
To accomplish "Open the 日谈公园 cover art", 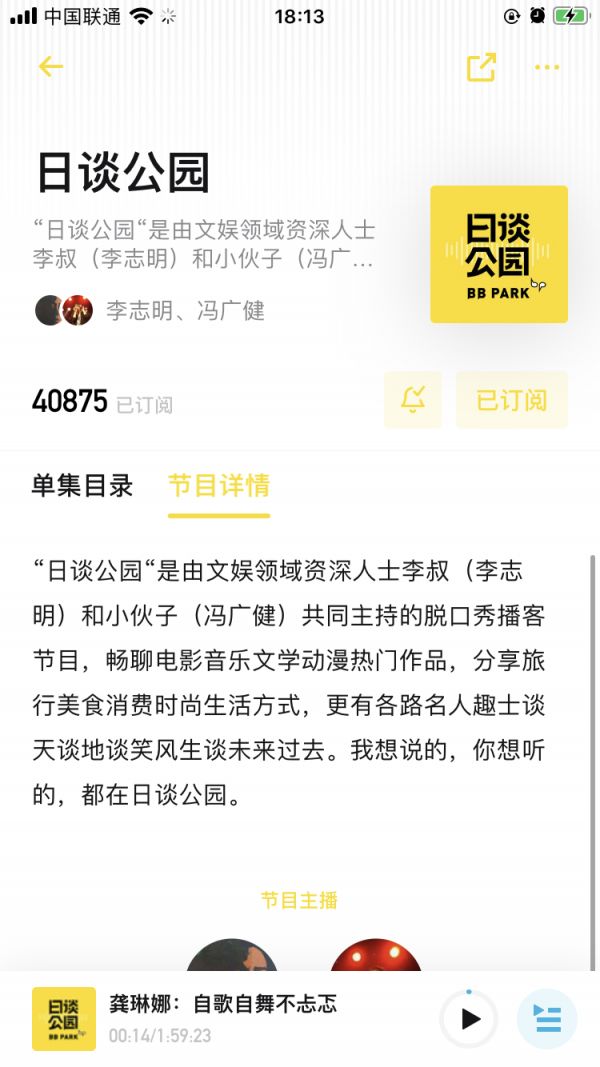I will [x=499, y=254].
